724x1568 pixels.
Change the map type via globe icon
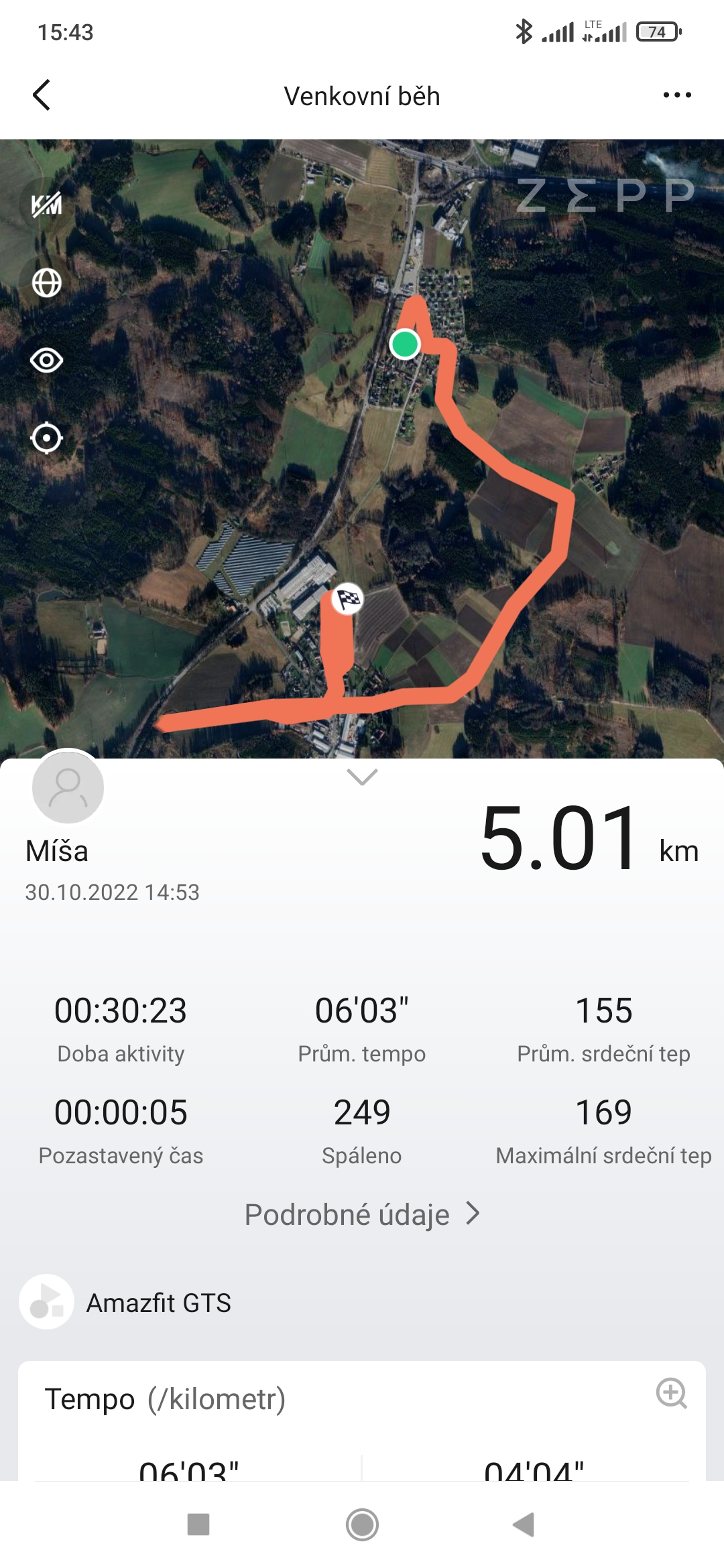47,283
